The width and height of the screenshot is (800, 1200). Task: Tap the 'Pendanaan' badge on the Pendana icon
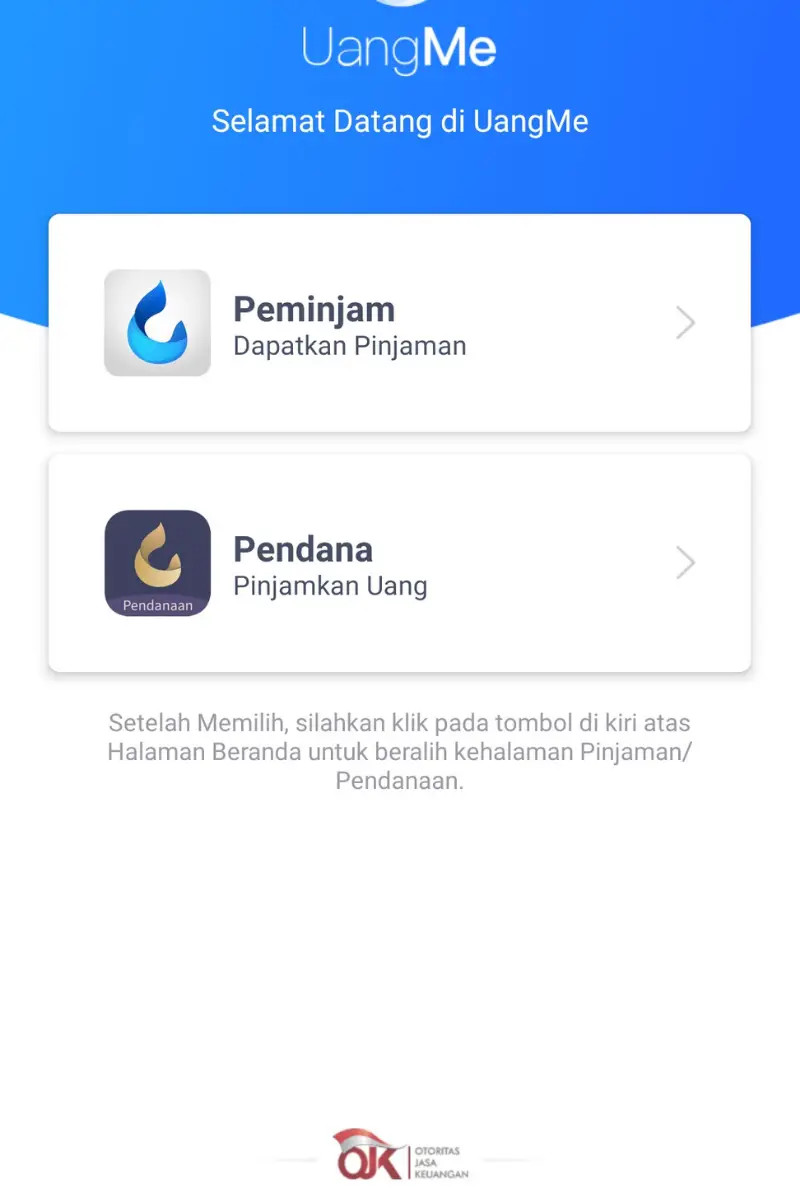click(x=157, y=605)
